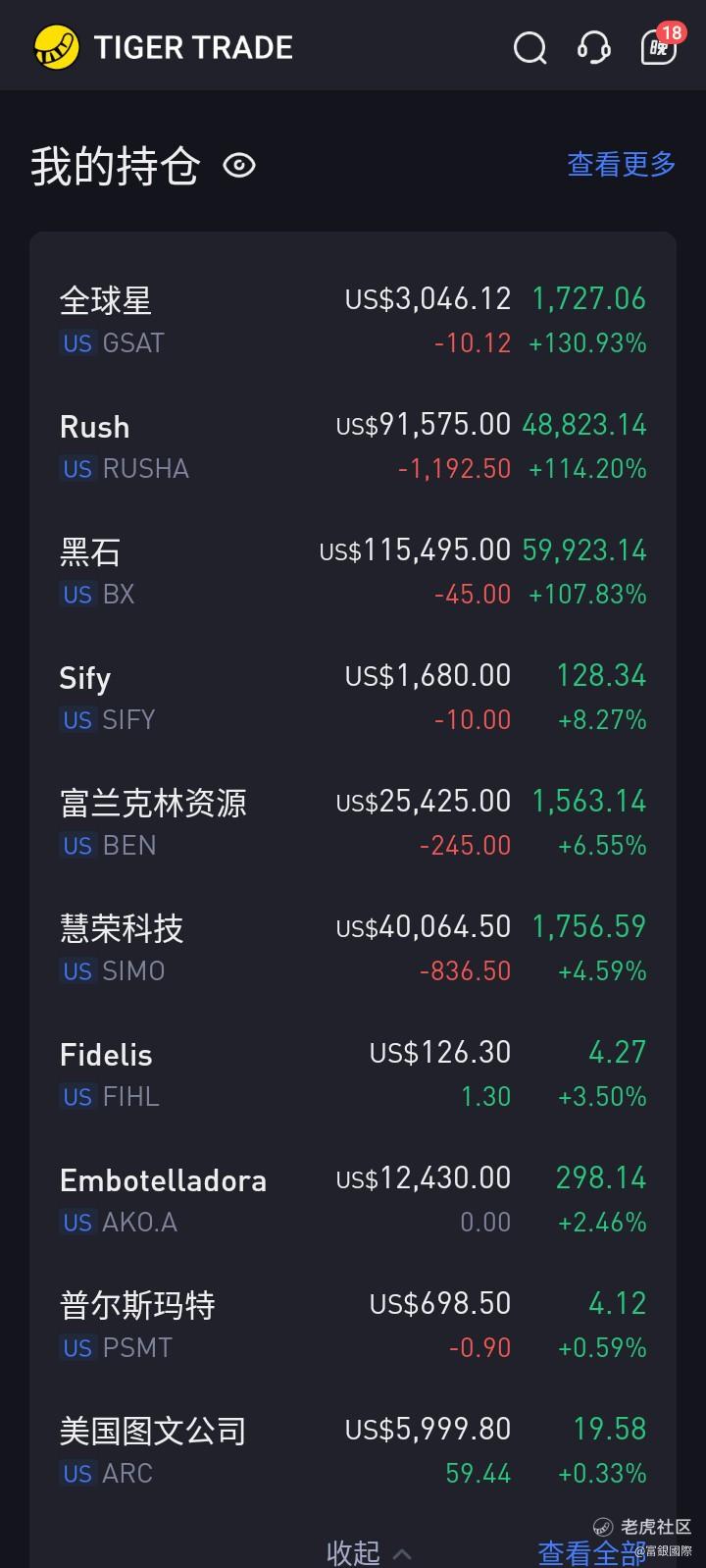This screenshot has width=706, height=1568.
Task: Open the calendar icon with 18 badge
Action: pyautogui.click(x=659, y=45)
